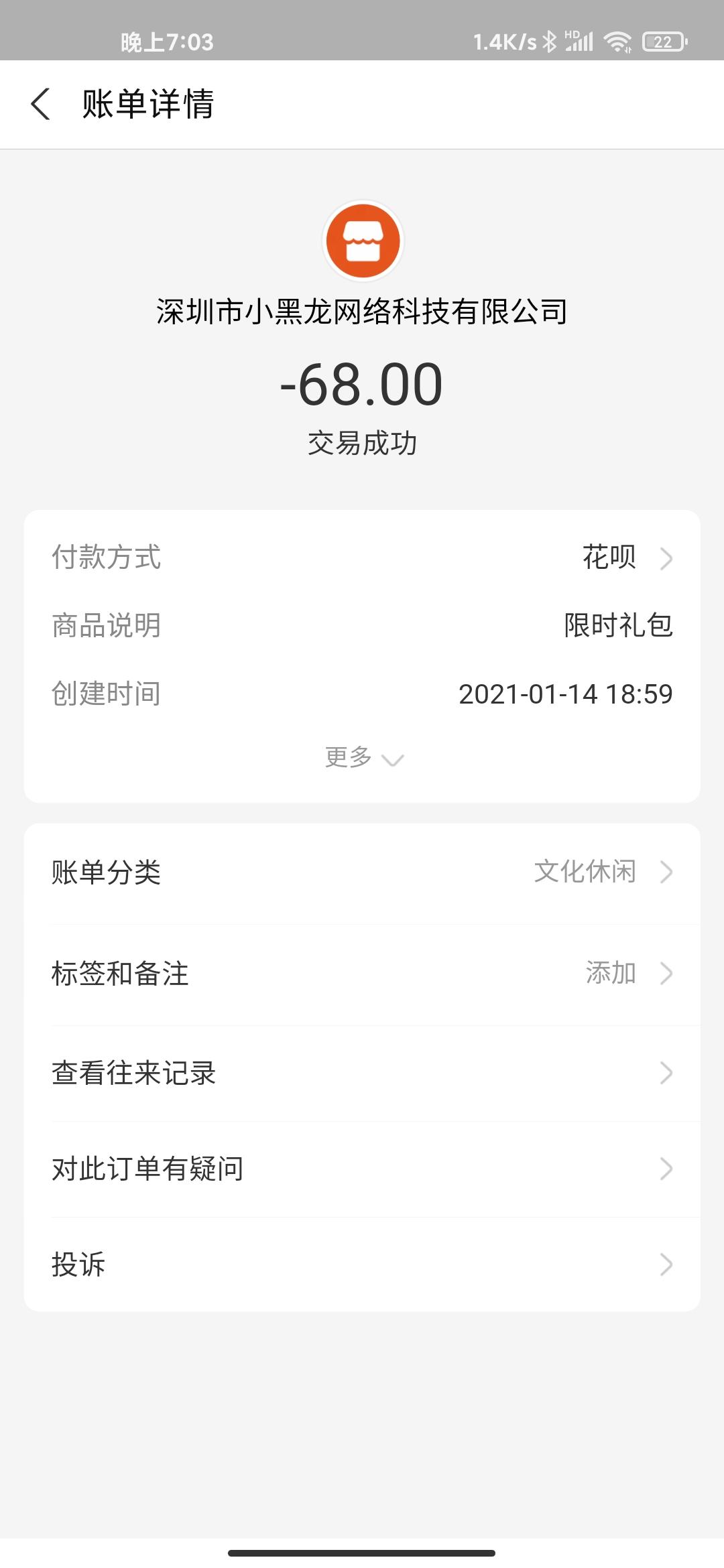Select 对此订单有疑问
724x1568 pixels.
coord(362,1169)
